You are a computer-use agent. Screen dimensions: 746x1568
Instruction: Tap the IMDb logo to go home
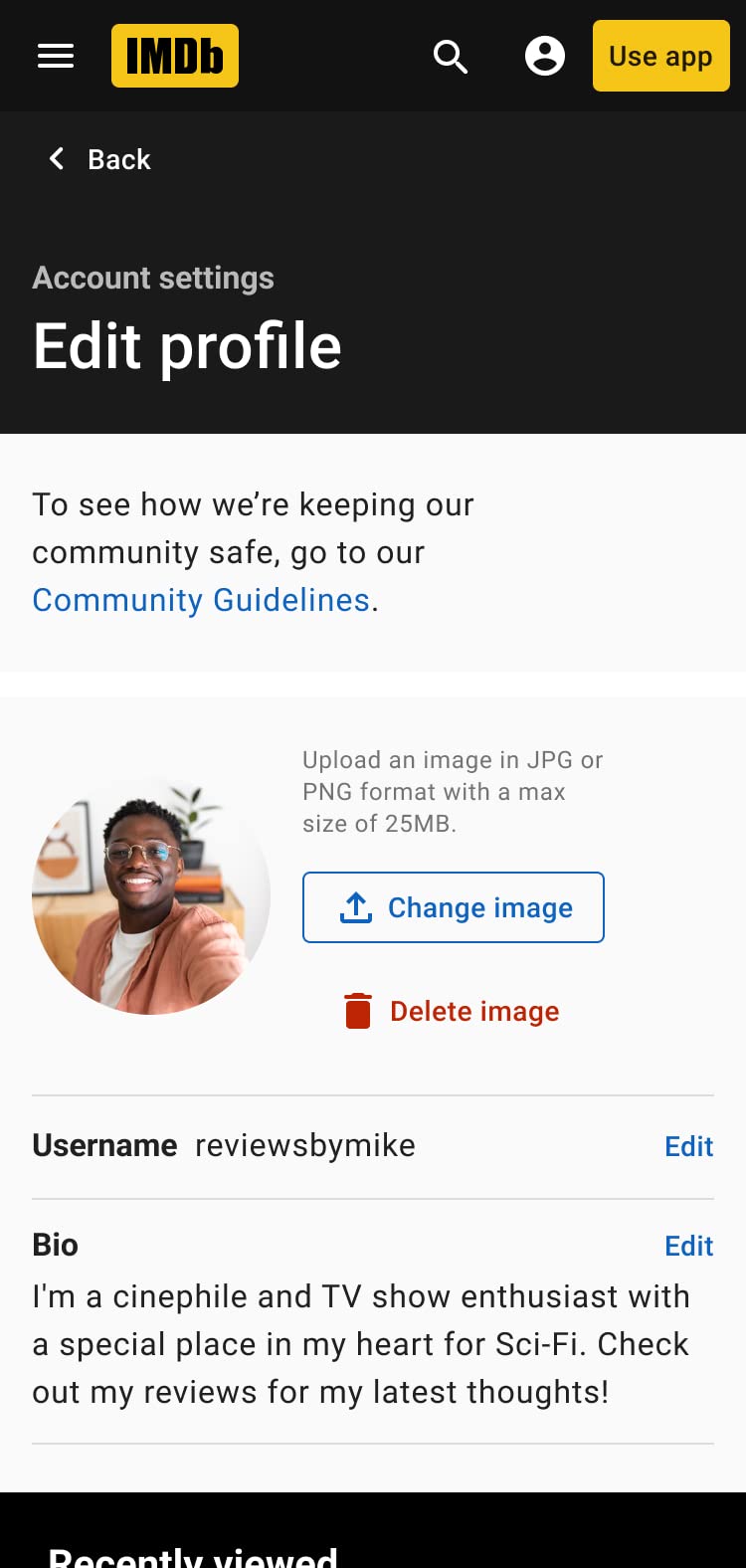point(175,56)
